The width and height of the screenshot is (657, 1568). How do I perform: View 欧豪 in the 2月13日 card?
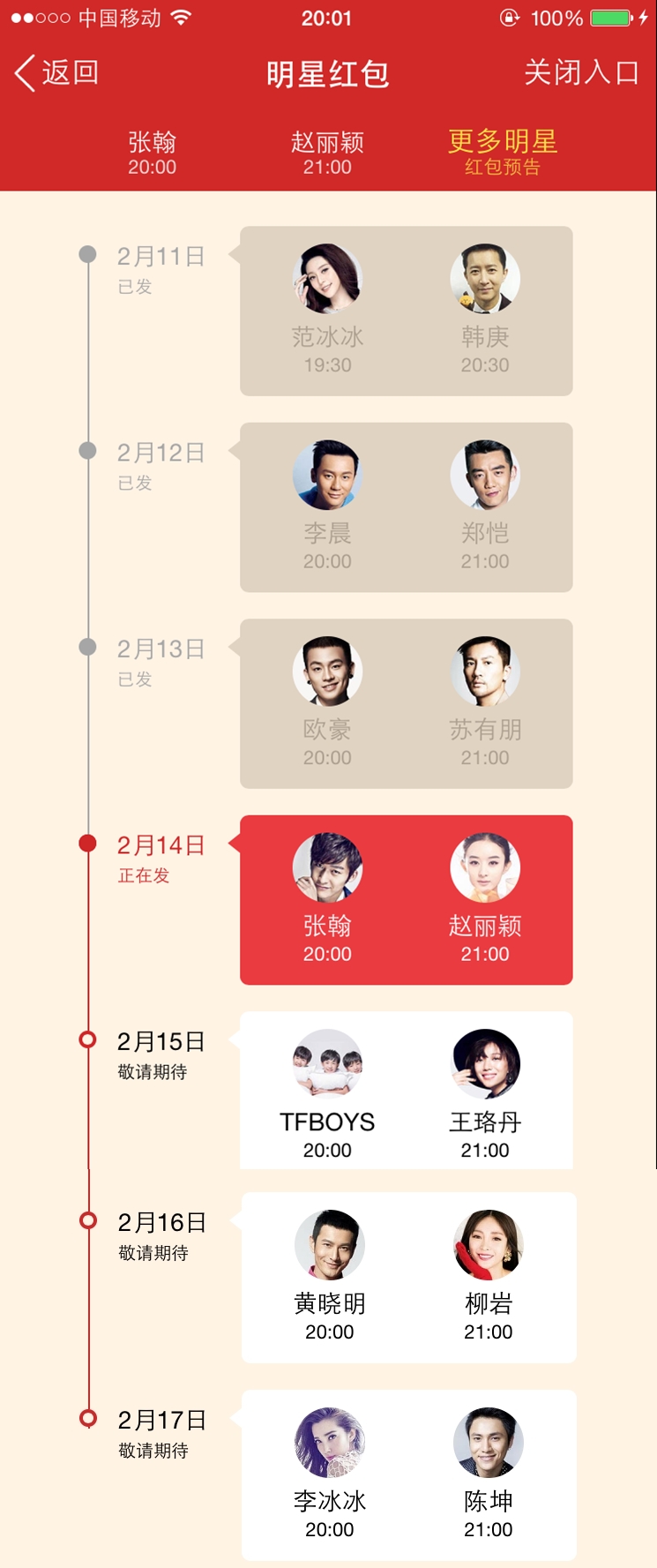(327, 701)
